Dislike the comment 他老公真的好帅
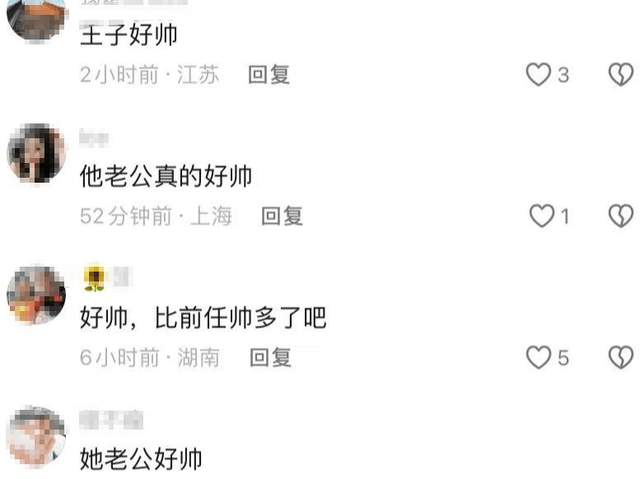Viewport: 640px width, 479px height. click(621, 216)
